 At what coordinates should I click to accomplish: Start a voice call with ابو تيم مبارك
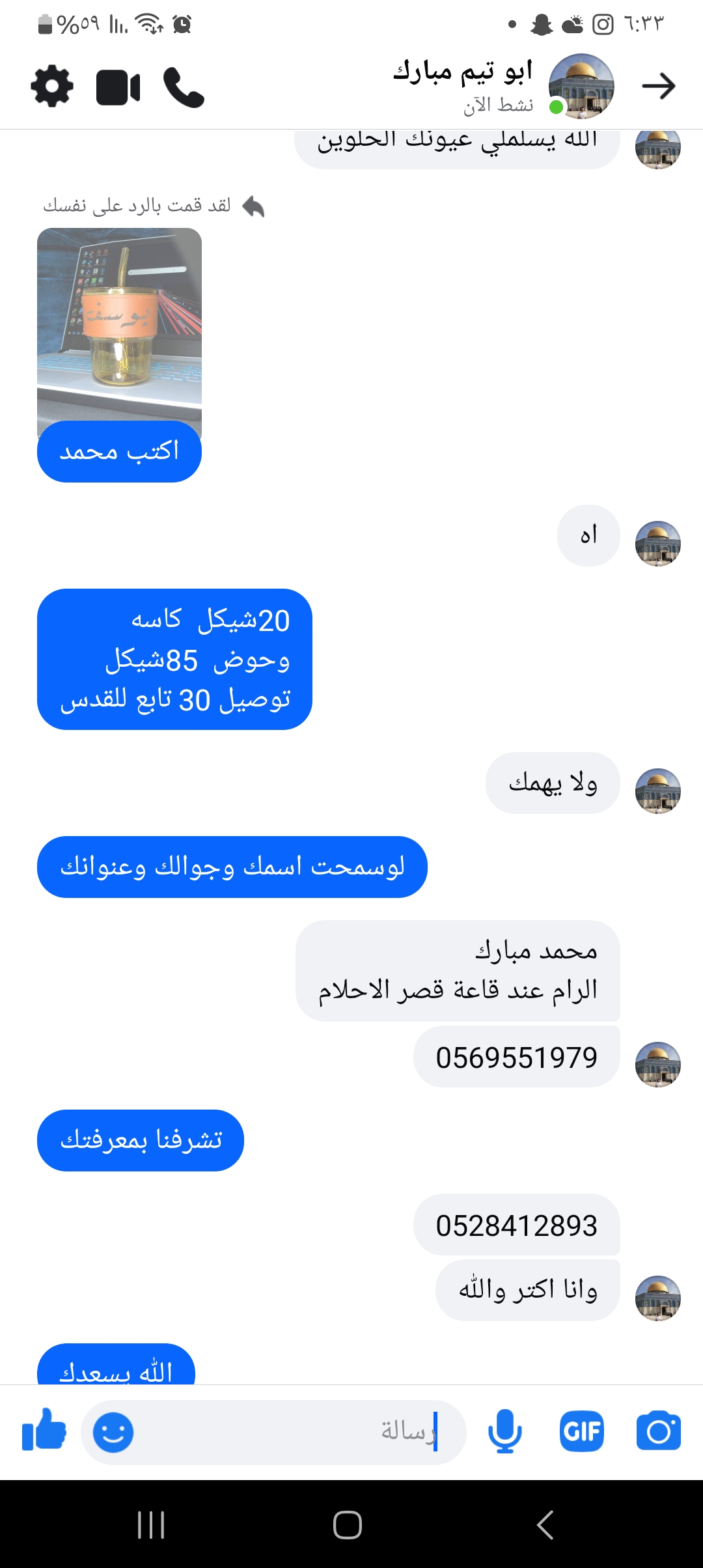pos(184,87)
